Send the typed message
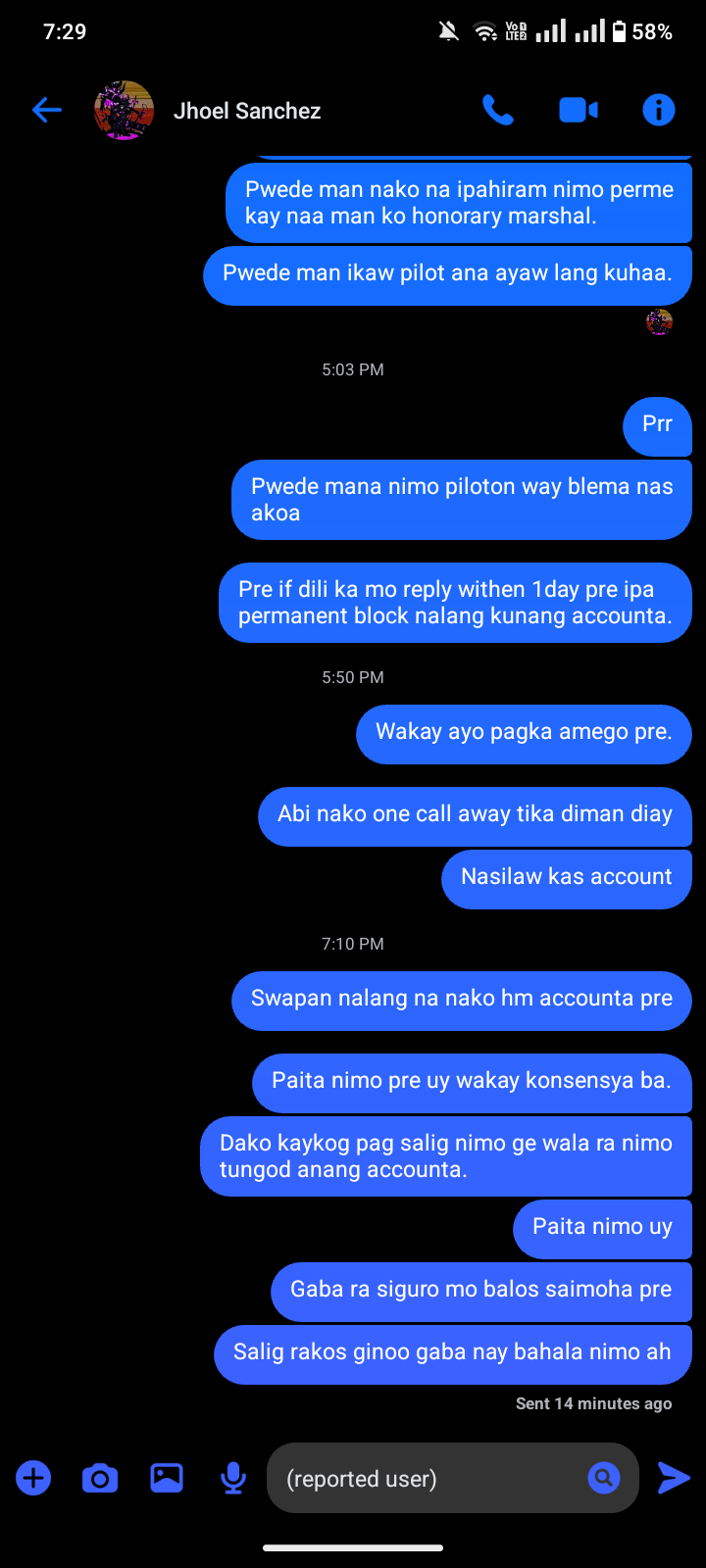706x1568 pixels. point(674,1478)
